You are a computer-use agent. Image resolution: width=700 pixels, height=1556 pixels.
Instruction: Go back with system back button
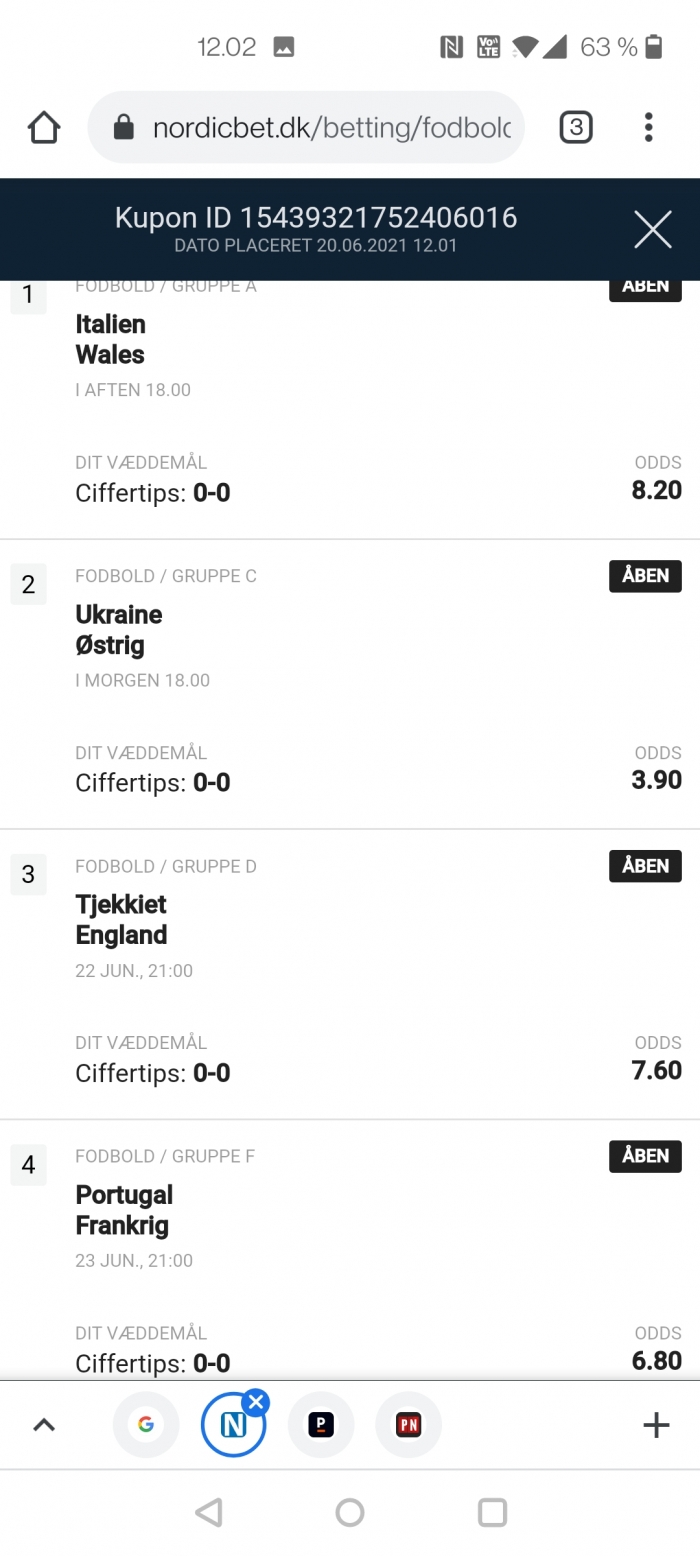pyautogui.click(x=208, y=1513)
